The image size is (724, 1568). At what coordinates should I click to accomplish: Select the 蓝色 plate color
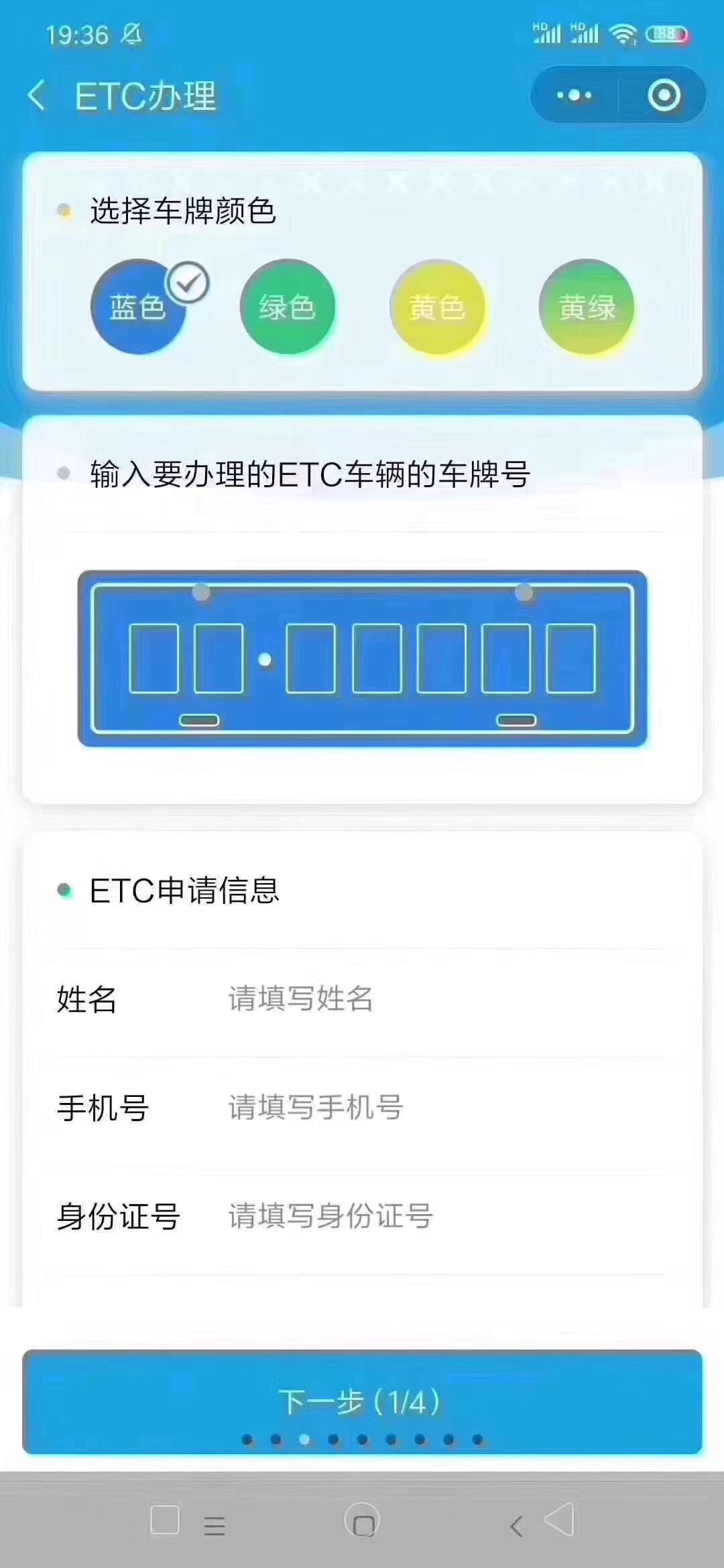tap(139, 307)
